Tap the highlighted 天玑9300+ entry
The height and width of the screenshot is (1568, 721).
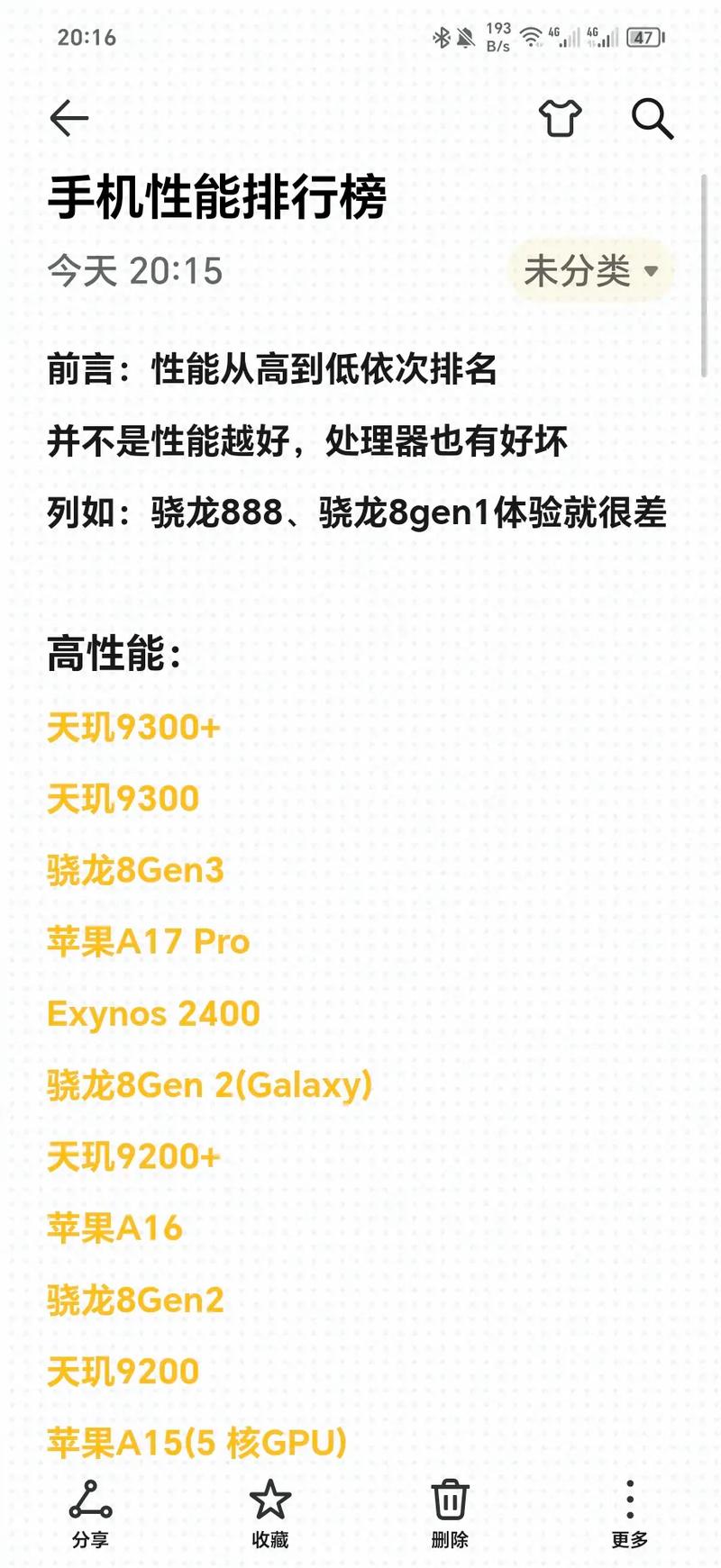(135, 724)
